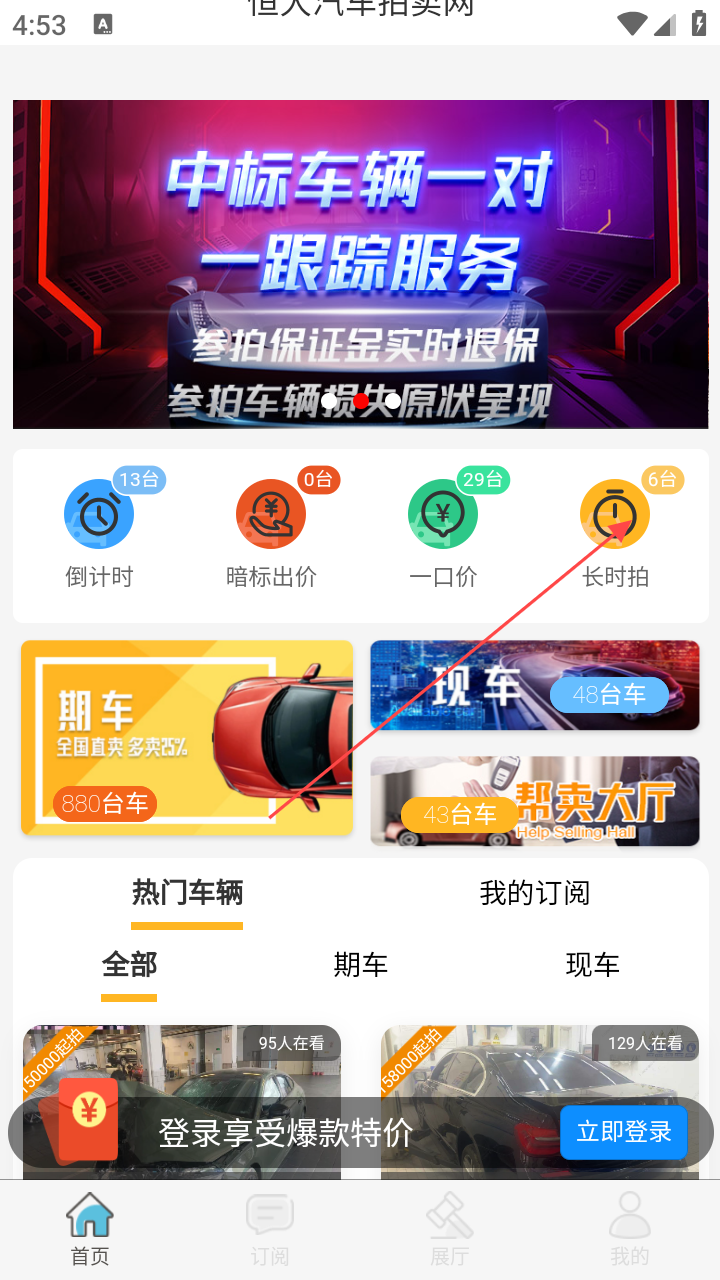Viewport: 720px width, 1280px height.
Task: Open the 展厅 showroom tab
Action: pos(450,1230)
